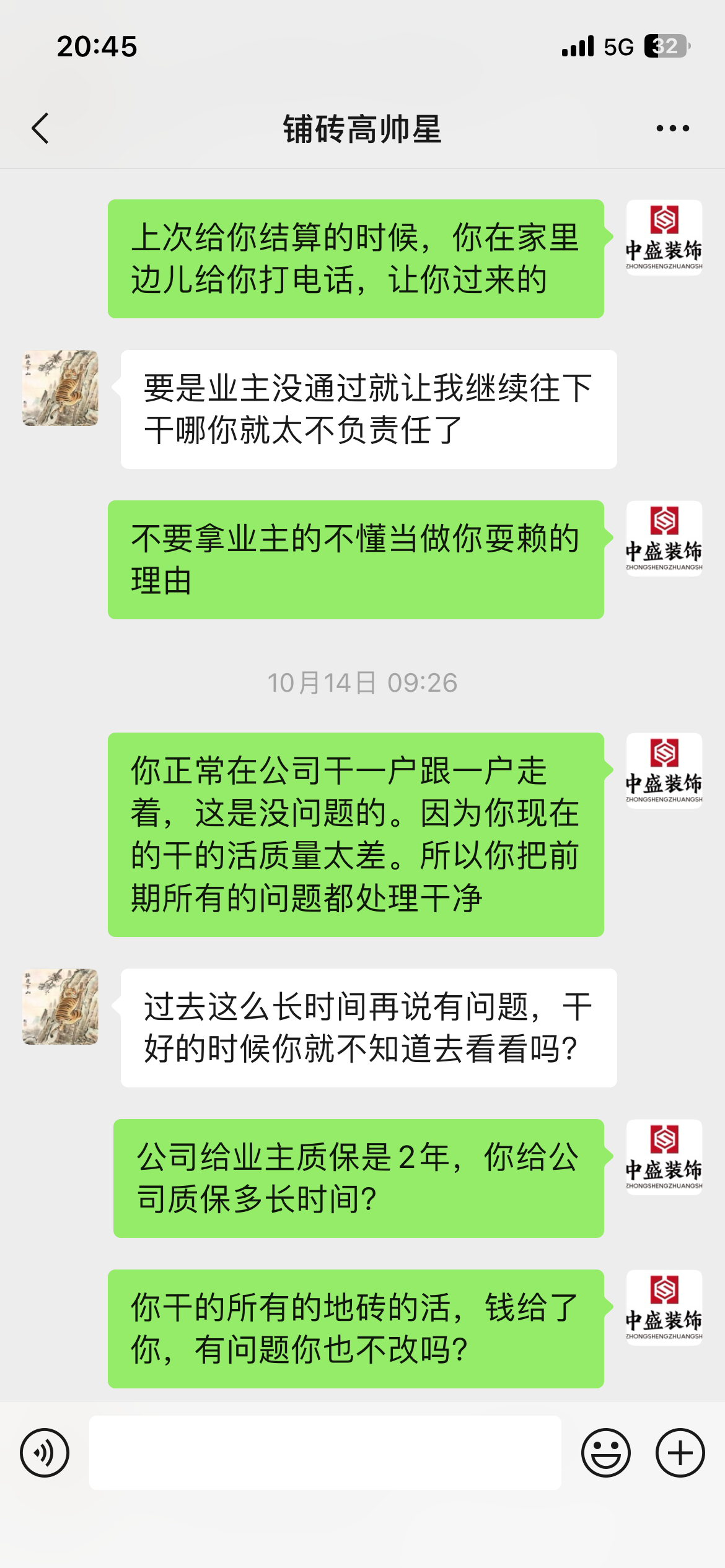Open tiger avatar beside 过去这么长时间 message

click(60, 1007)
